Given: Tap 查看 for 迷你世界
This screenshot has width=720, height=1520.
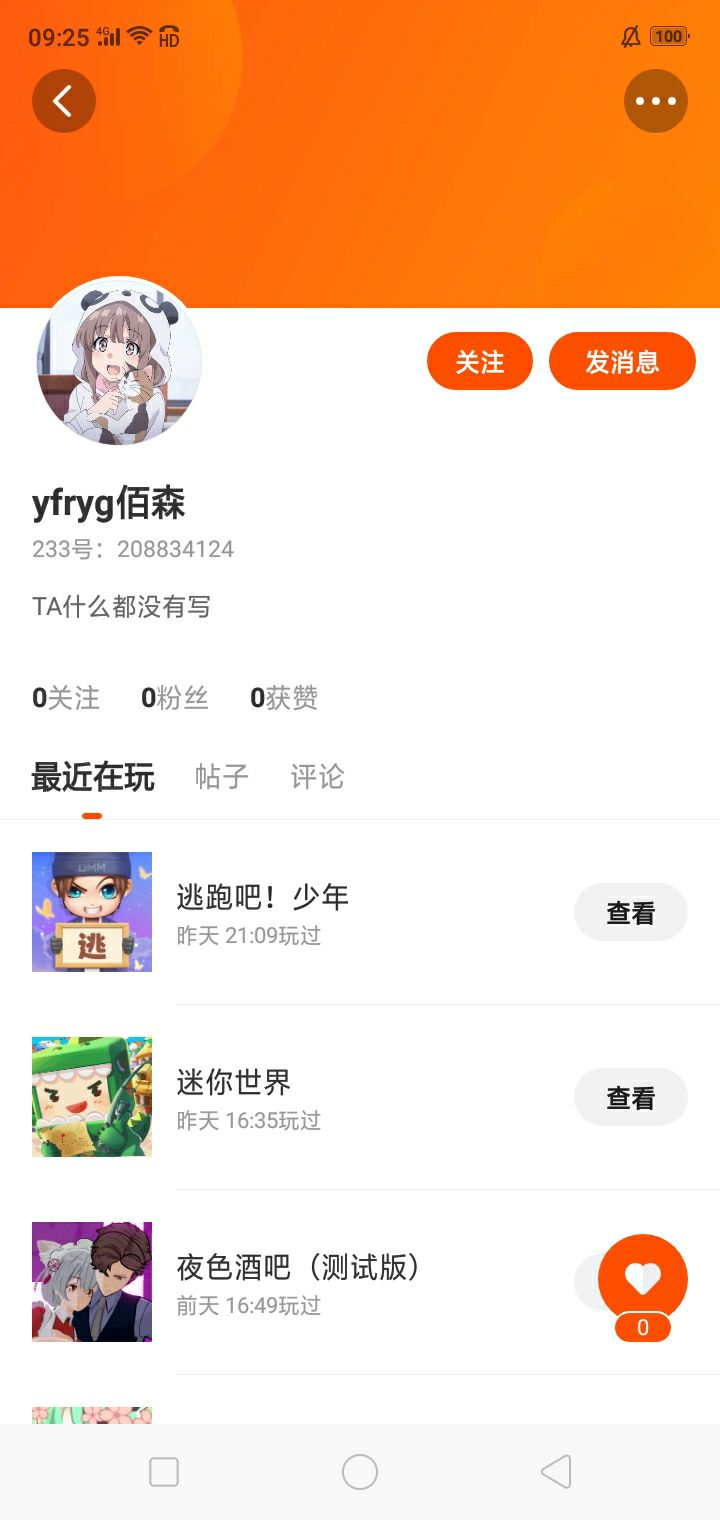Looking at the screenshot, I should pos(630,1097).
